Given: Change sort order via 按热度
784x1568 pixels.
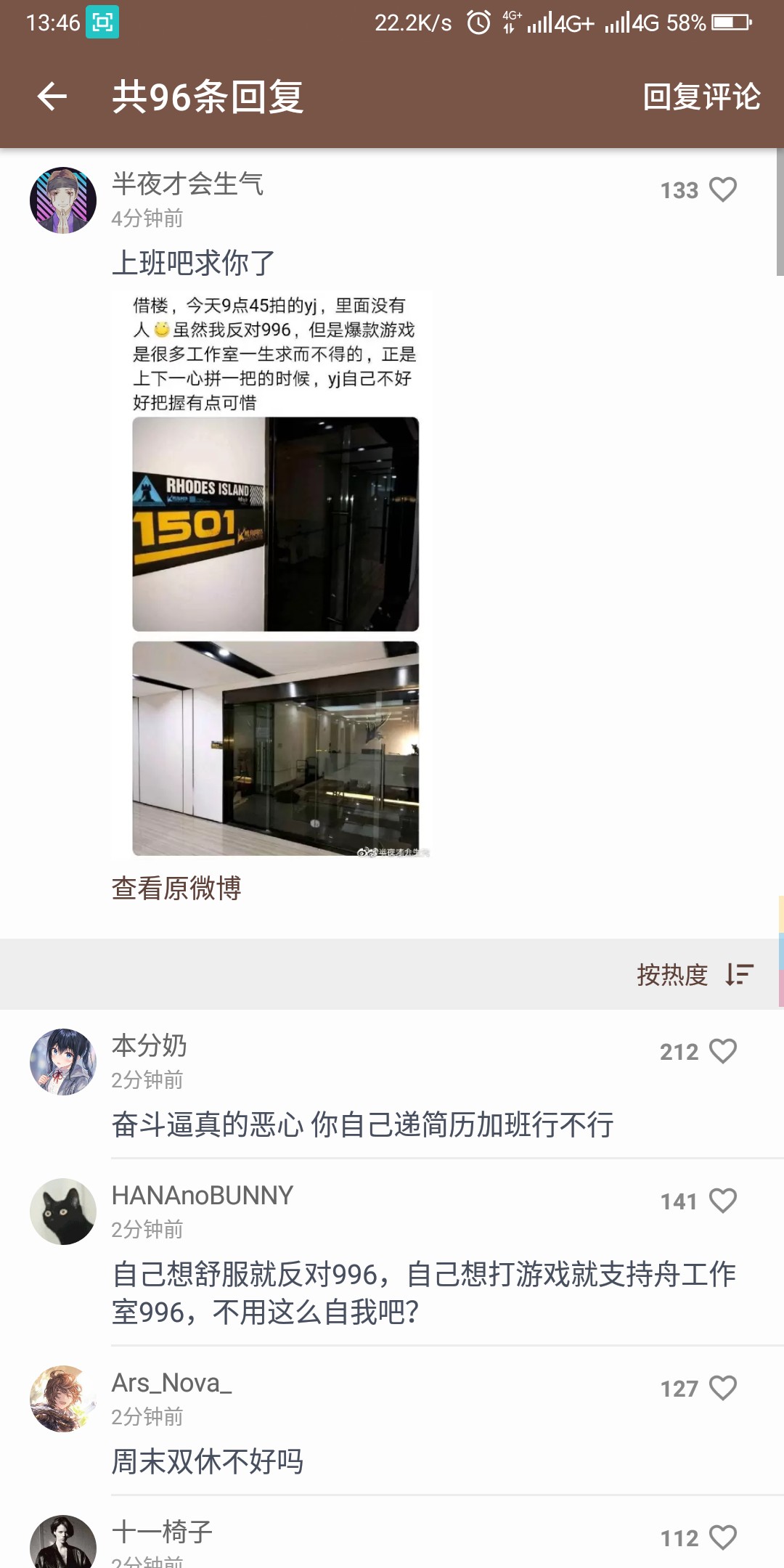Looking at the screenshot, I should point(695,974).
